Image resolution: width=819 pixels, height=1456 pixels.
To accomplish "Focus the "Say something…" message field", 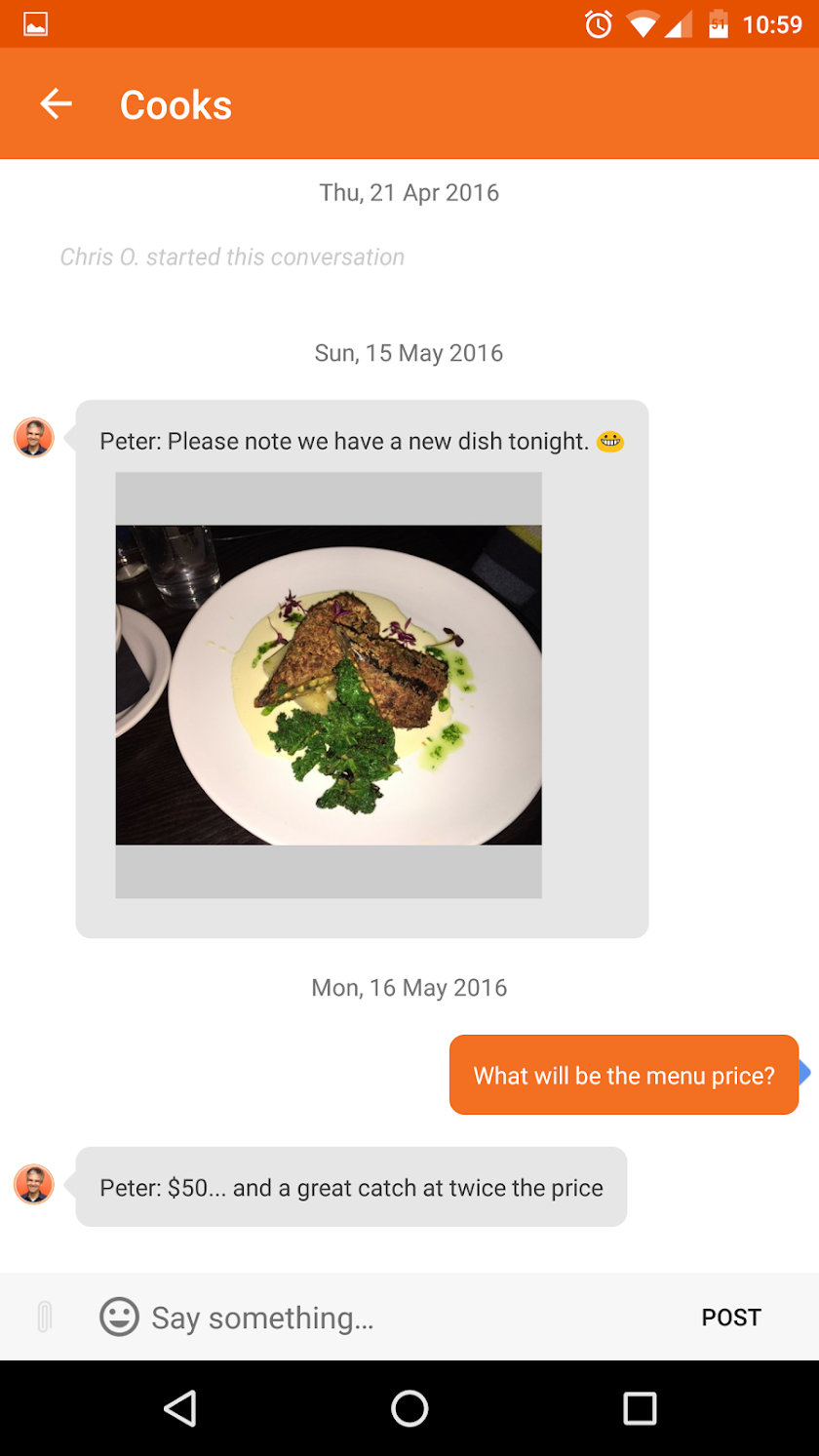I will coord(409,1318).
